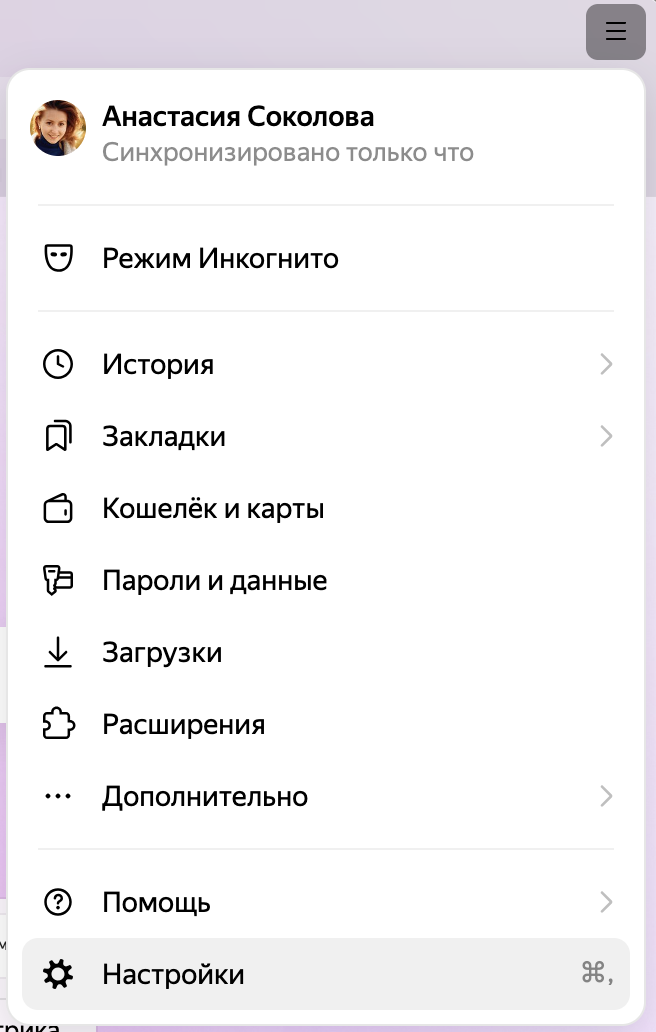
Task: Go to Пароли и данные
Action: coord(214,581)
